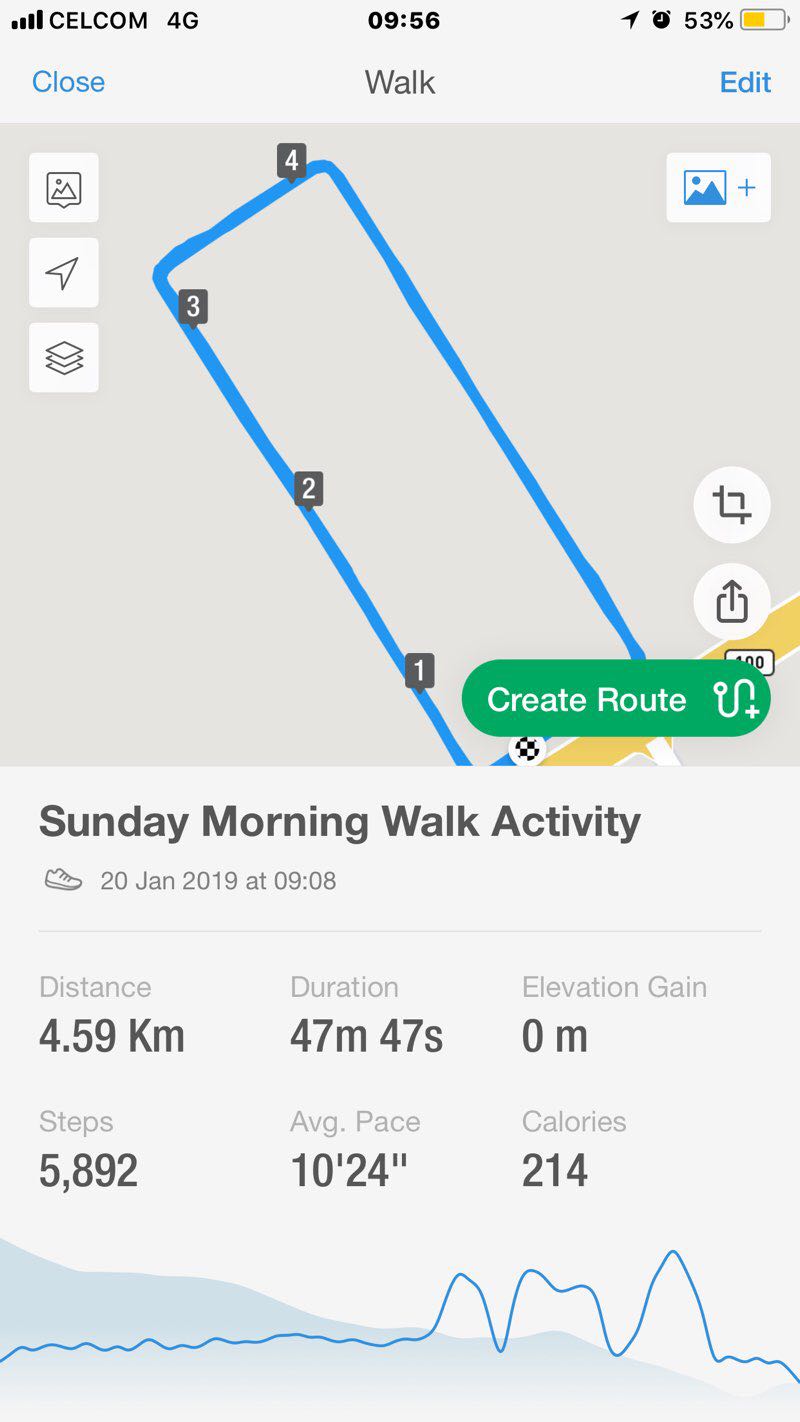Tap the location arrow to recenter the map

(64, 272)
